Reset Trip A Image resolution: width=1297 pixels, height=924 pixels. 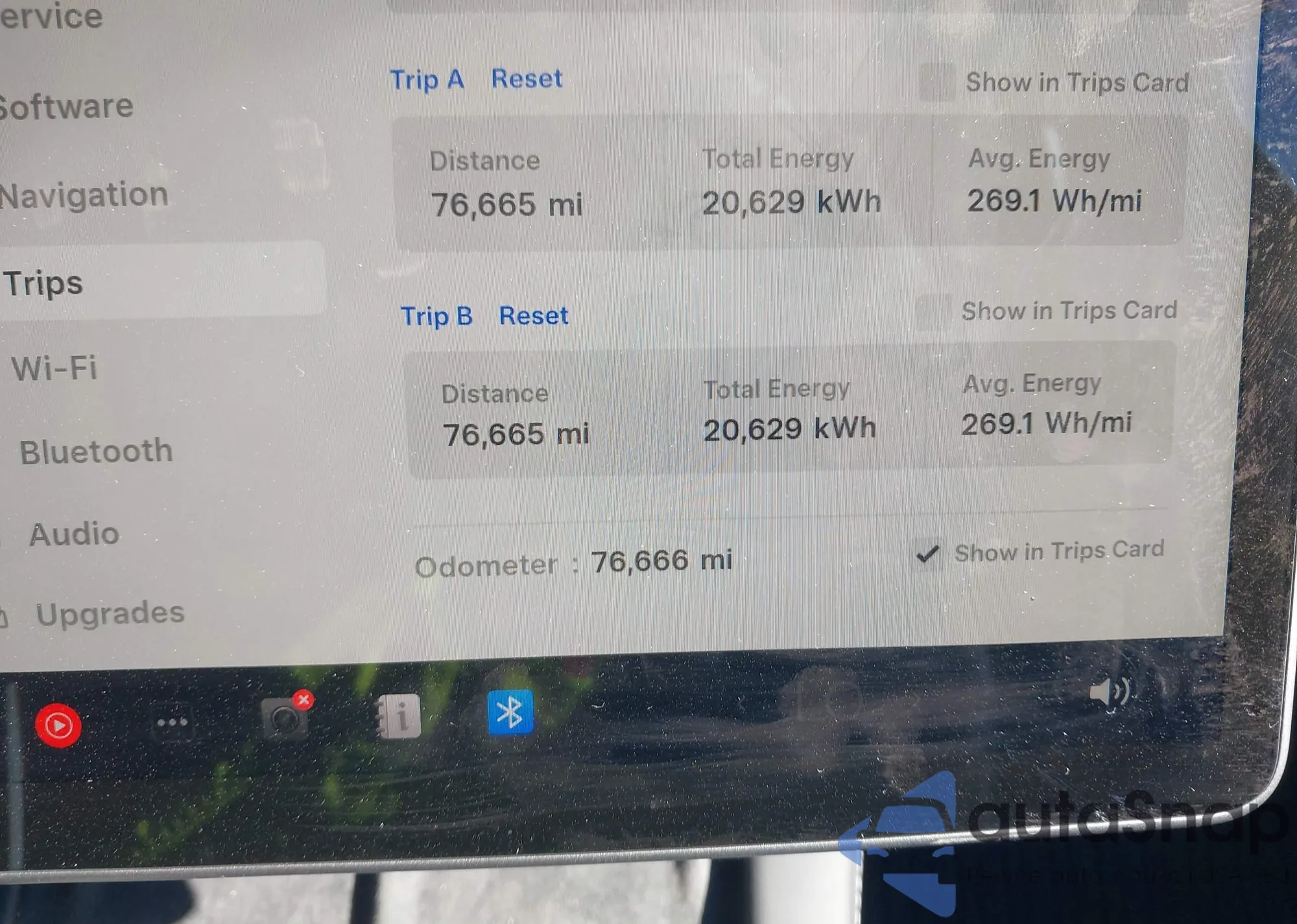526,79
